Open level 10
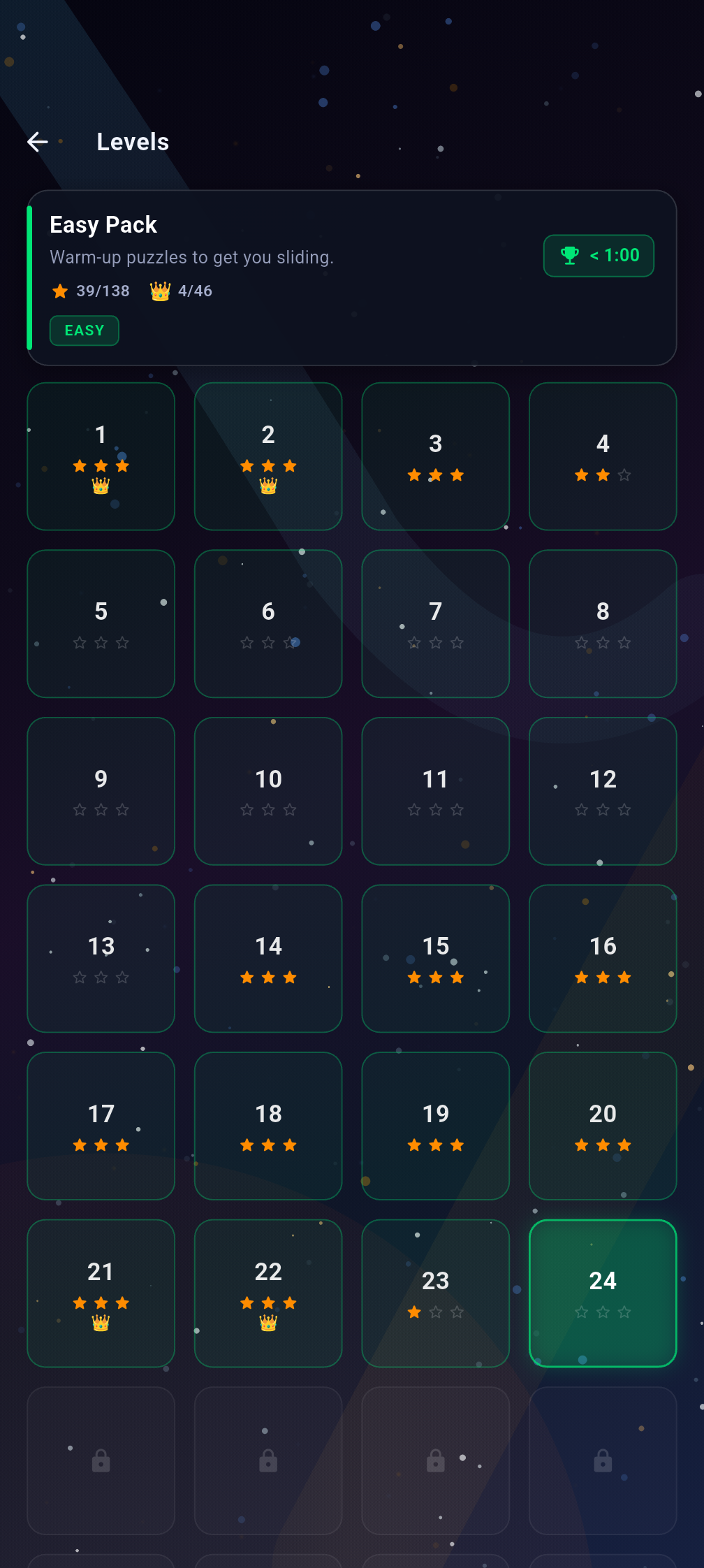This screenshot has height=1568, width=704. pos(268,790)
